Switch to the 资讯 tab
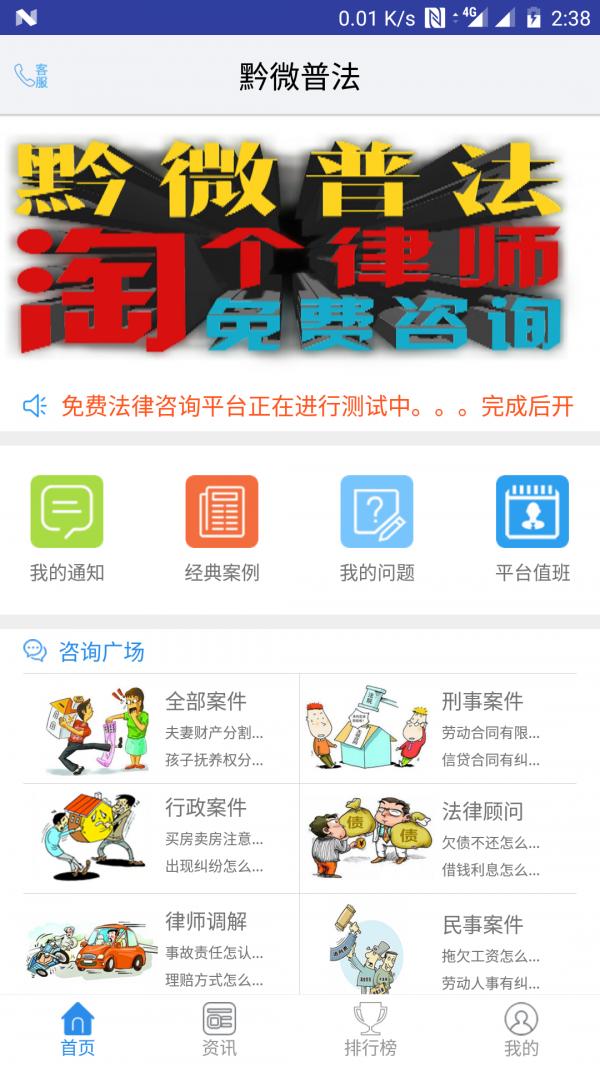 click(x=219, y=1030)
